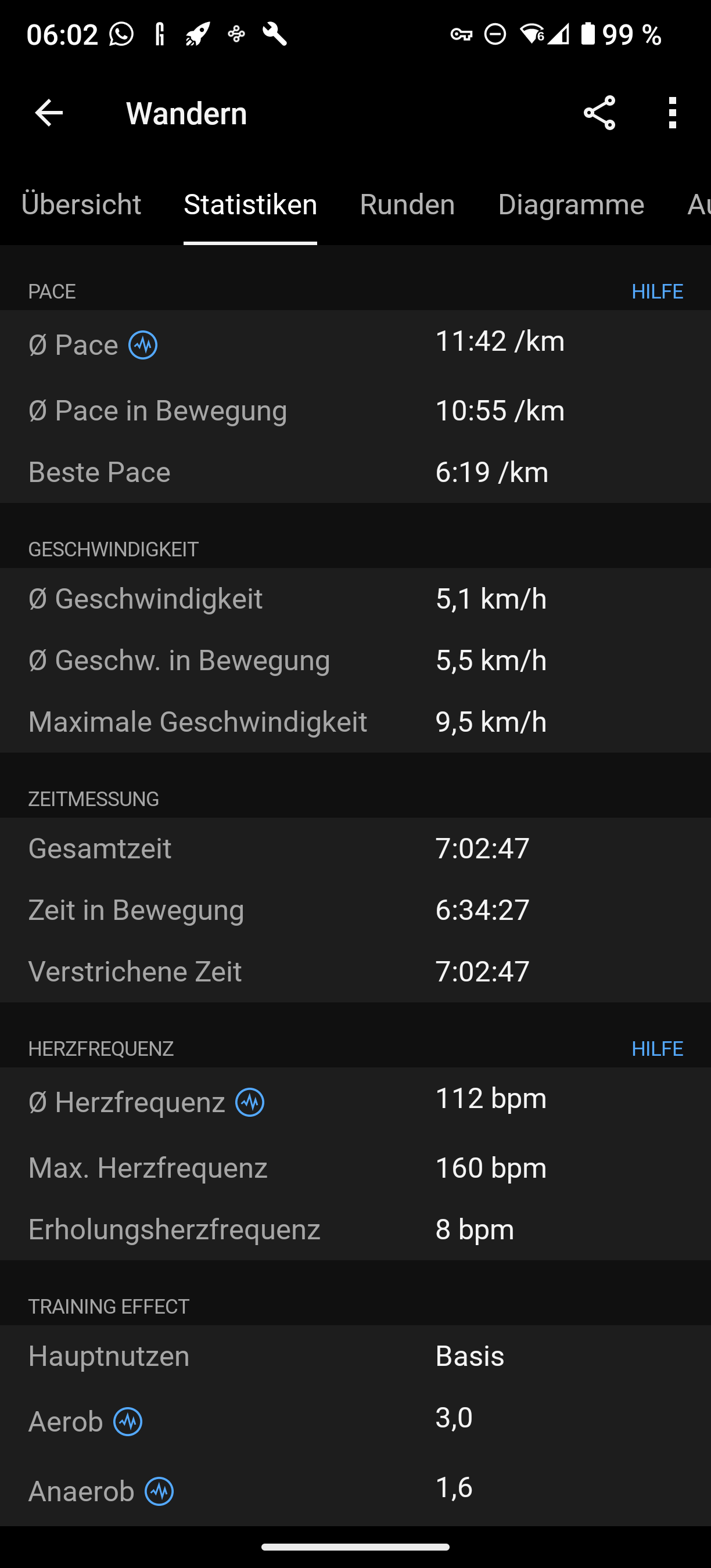Open the overflow menu
The height and width of the screenshot is (1568, 711).
(672, 113)
